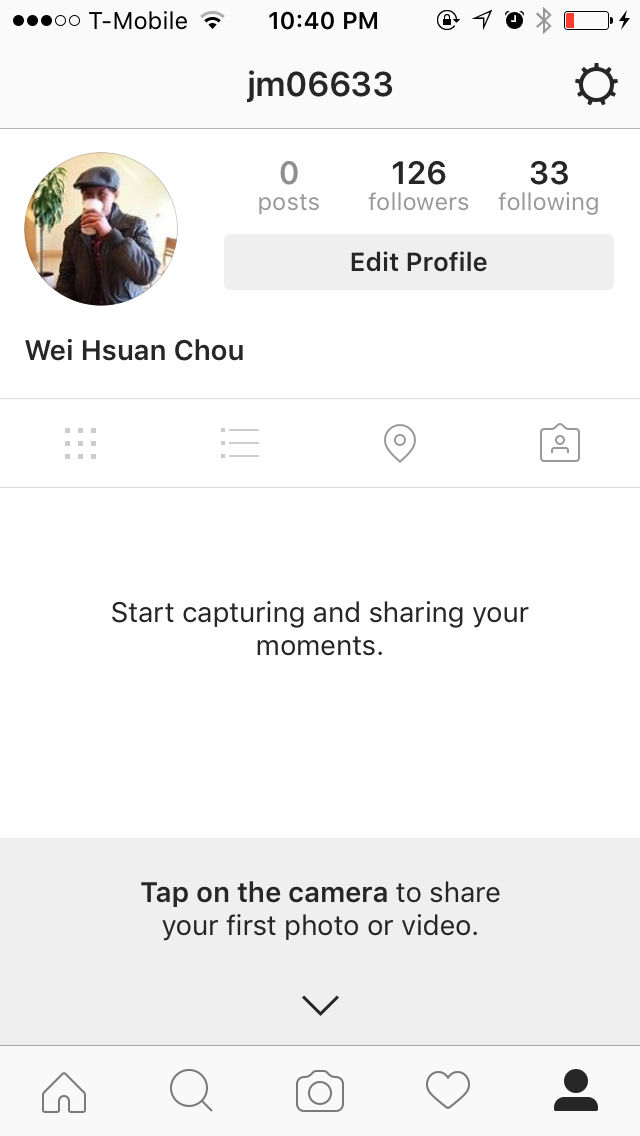
Task: Tap the Edit Profile button
Action: (418, 262)
